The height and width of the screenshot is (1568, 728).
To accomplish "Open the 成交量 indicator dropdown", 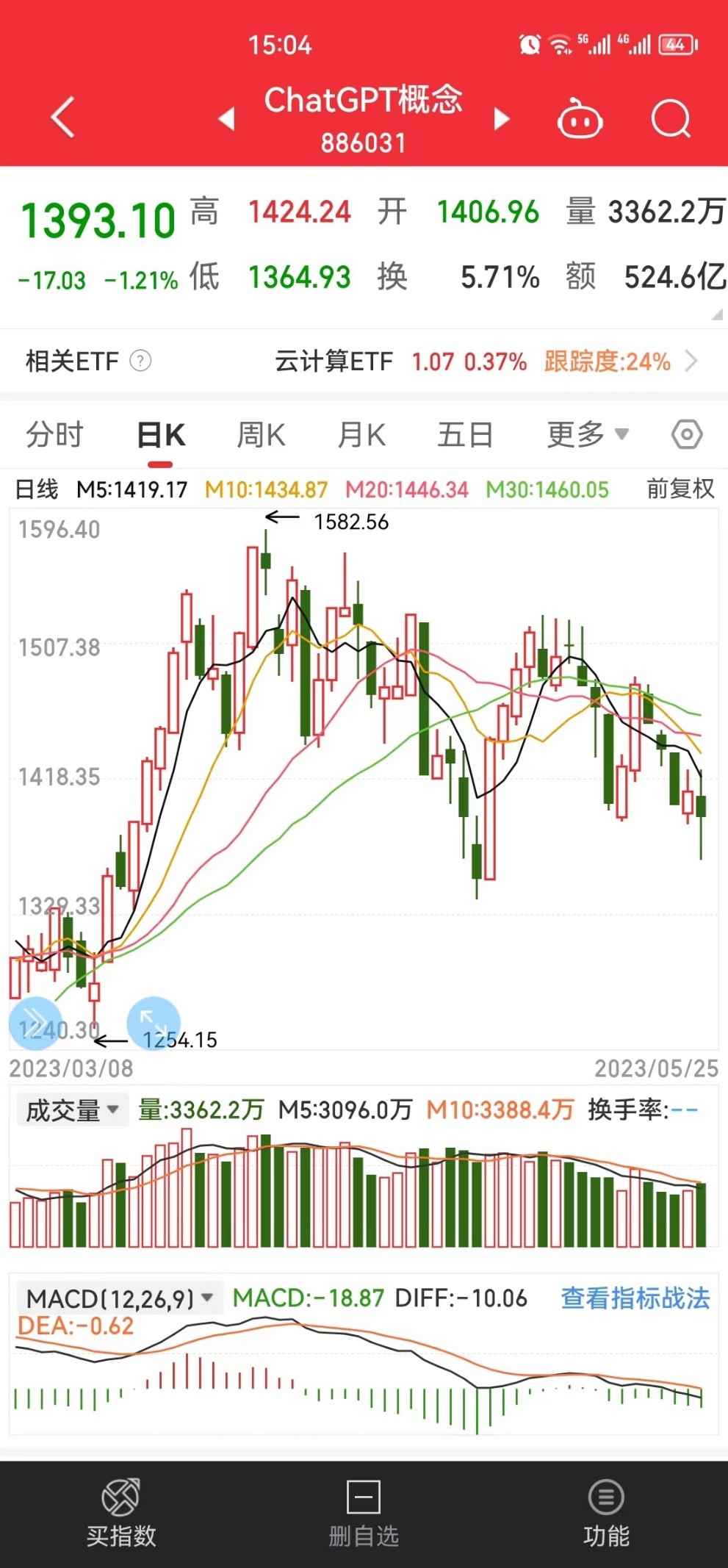I will (x=71, y=1110).
